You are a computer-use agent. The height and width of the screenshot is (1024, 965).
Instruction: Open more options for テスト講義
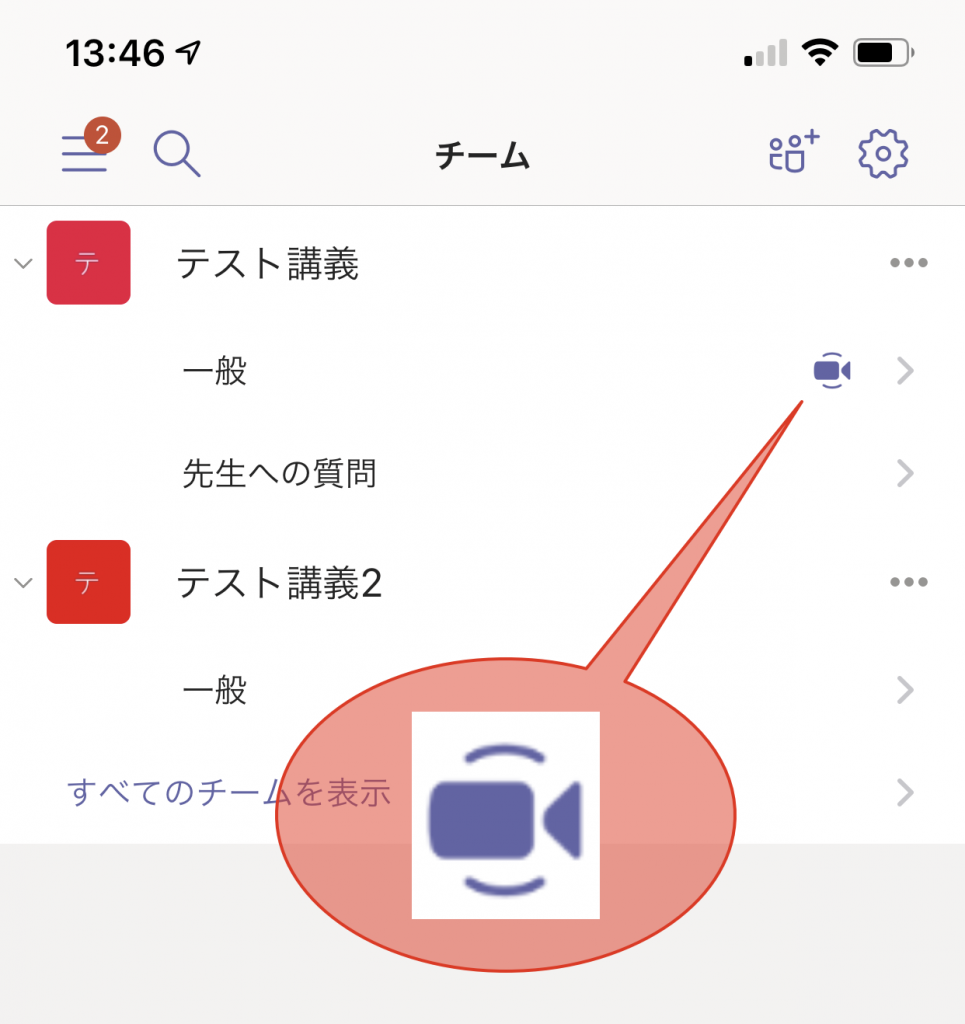pyautogui.click(x=908, y=263)
